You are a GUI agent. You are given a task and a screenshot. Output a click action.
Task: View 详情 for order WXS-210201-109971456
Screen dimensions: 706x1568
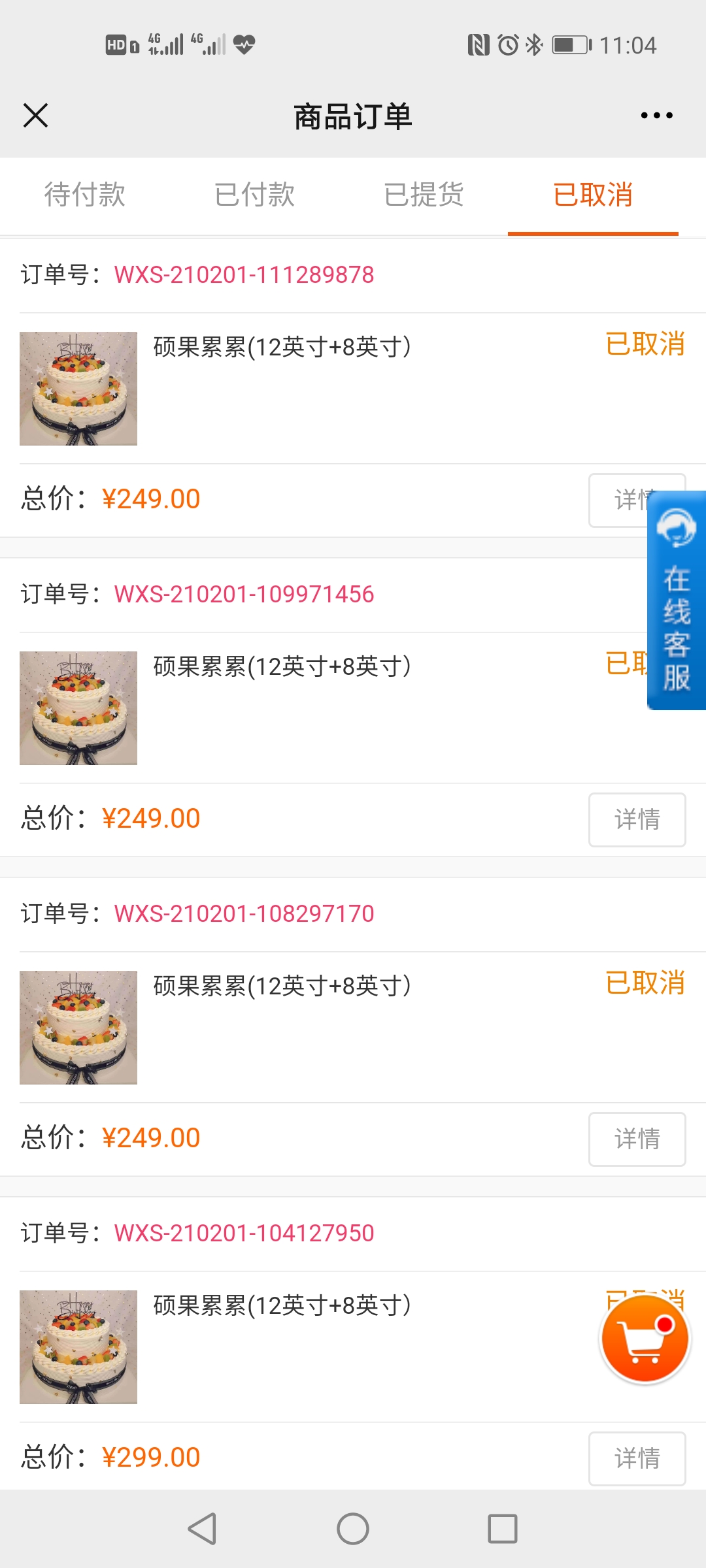point(637,819)
